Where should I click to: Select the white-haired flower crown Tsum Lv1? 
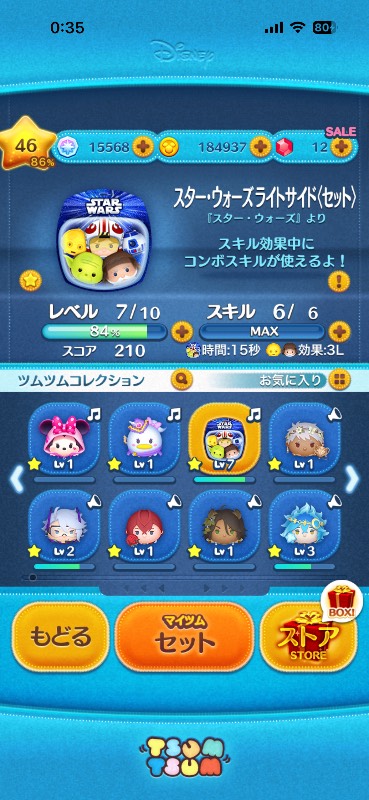(x=303, y=440)
